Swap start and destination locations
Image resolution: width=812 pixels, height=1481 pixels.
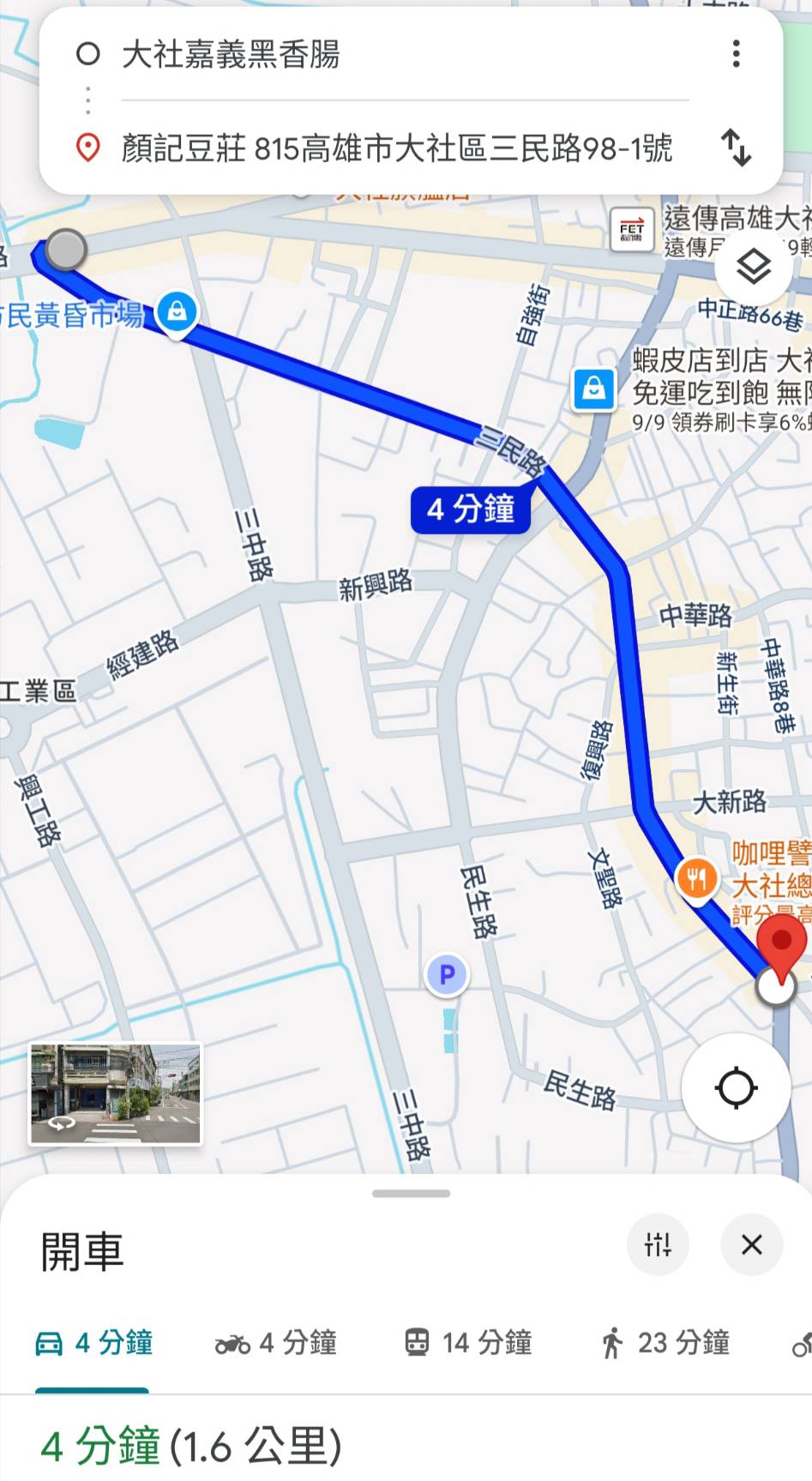pos(736,147)
